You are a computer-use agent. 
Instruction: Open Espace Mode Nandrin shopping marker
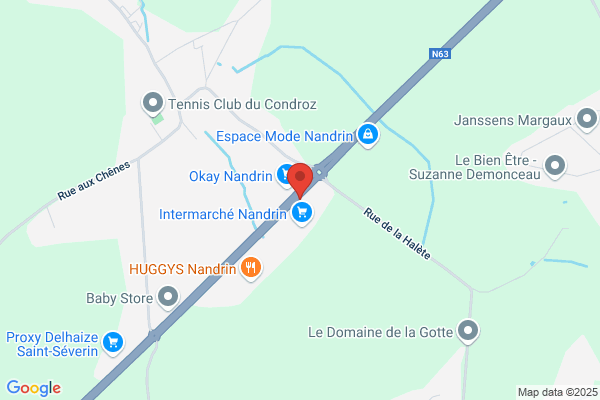click(368, 135)
